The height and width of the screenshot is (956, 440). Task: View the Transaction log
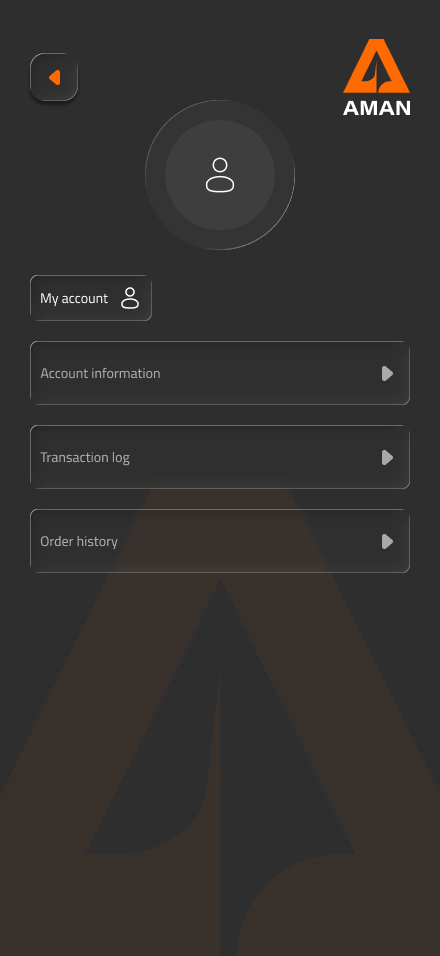point(220,457)
